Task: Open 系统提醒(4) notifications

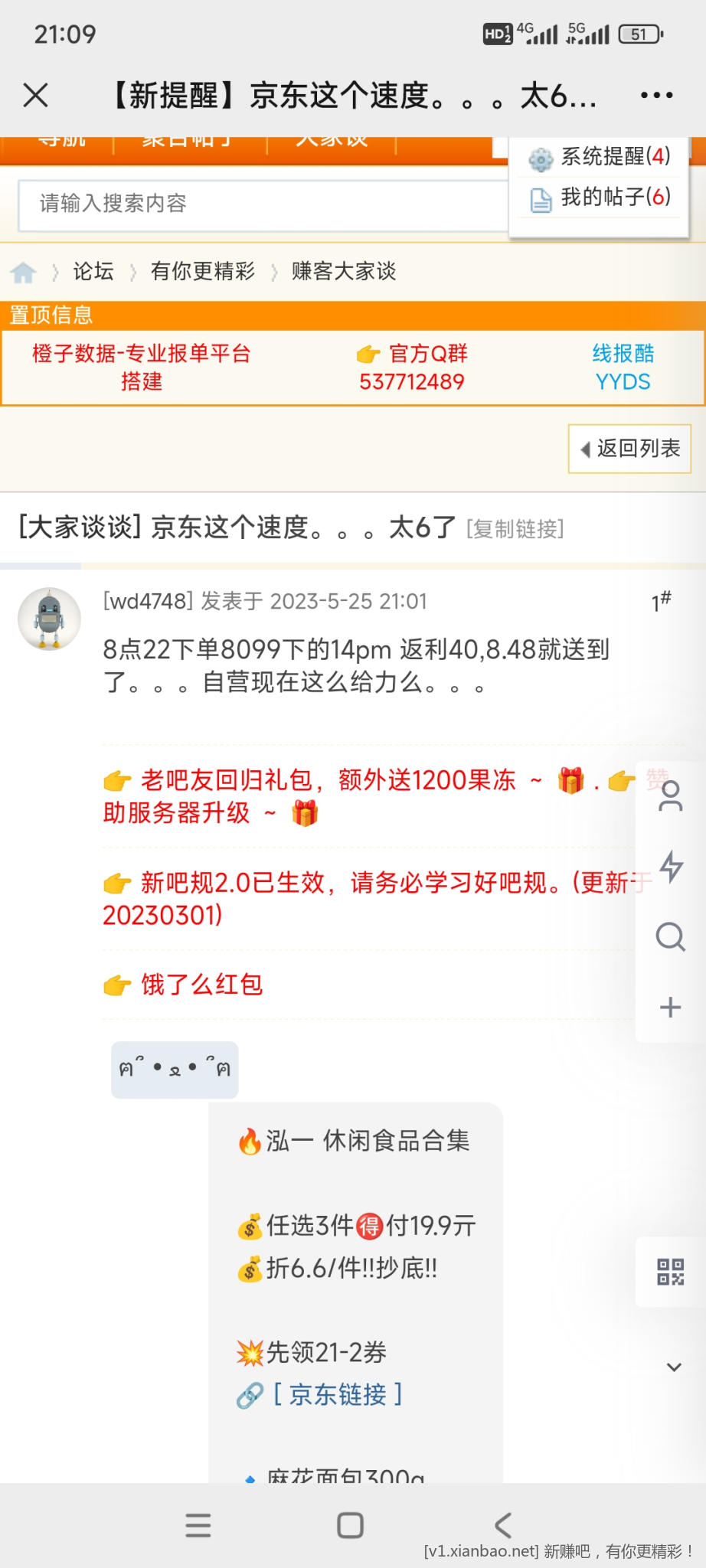Action: pos(601,157)
